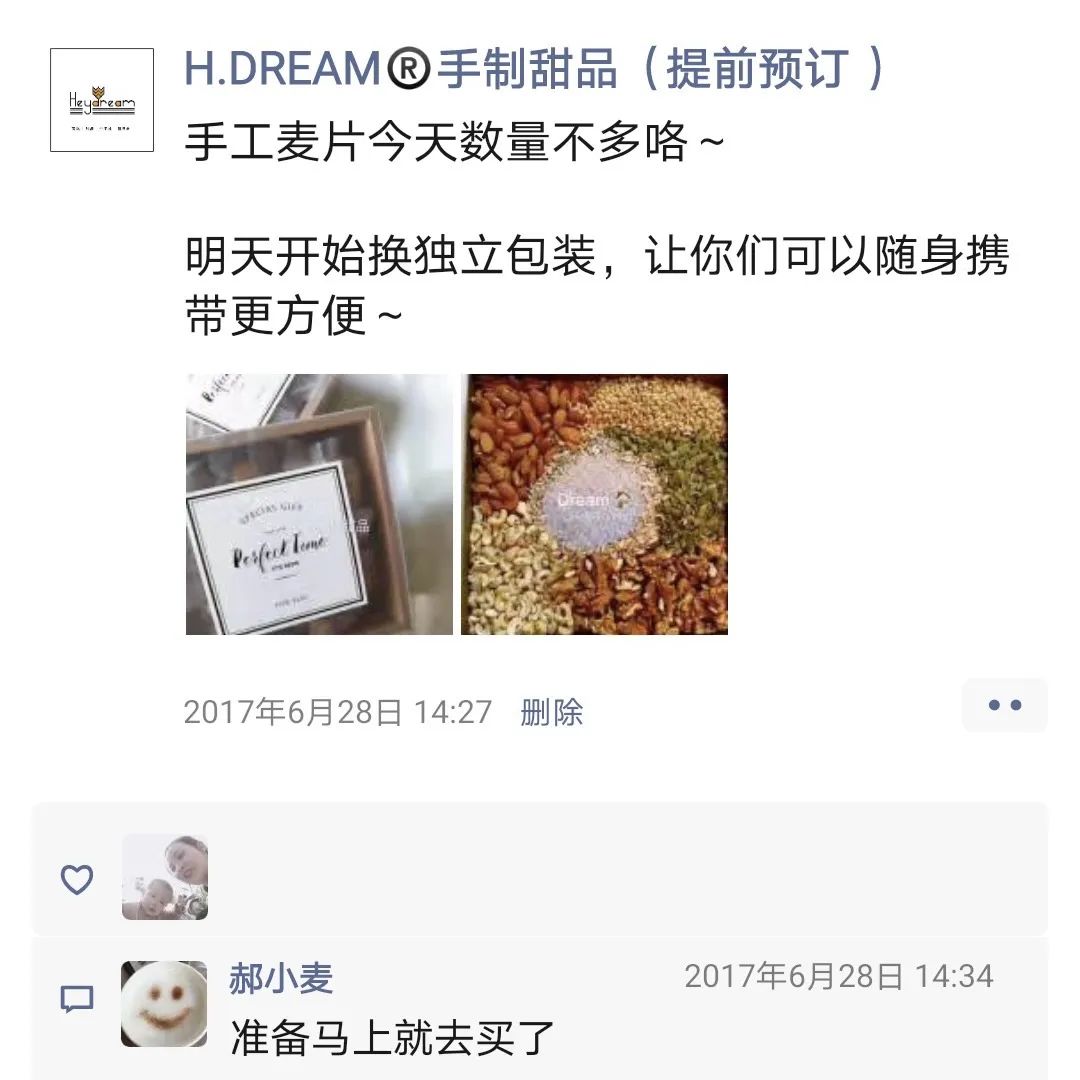Open H.DREAM profile avatar
The width and height of the screenshot is (1080, 1080).
[x=102, y=100]
